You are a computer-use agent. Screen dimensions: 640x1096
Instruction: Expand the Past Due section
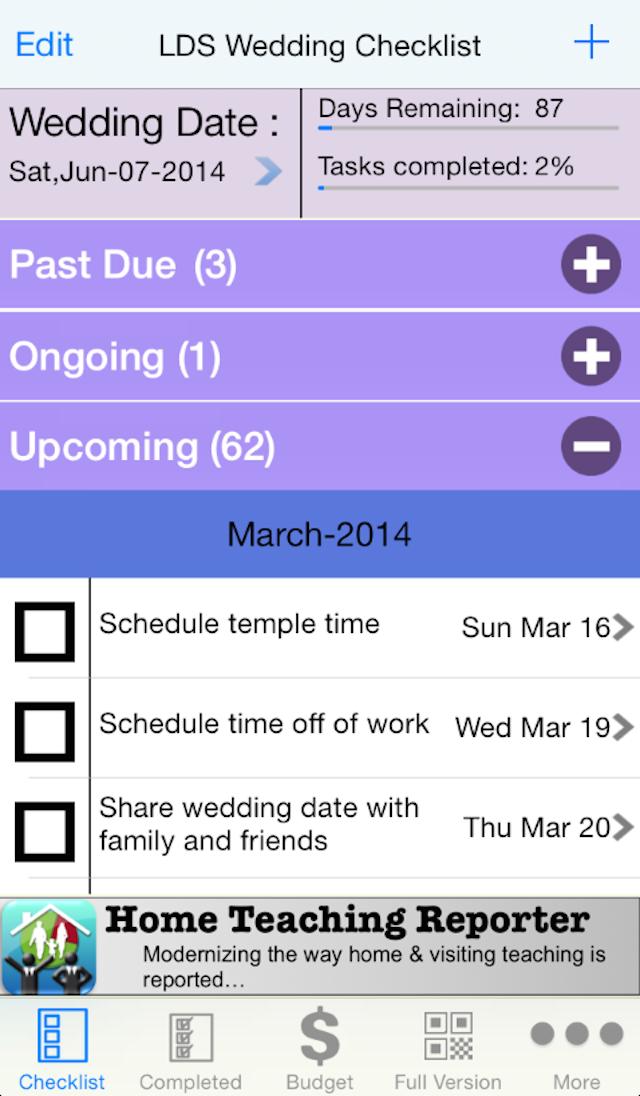pyautogui.click(x=590, y=265)
